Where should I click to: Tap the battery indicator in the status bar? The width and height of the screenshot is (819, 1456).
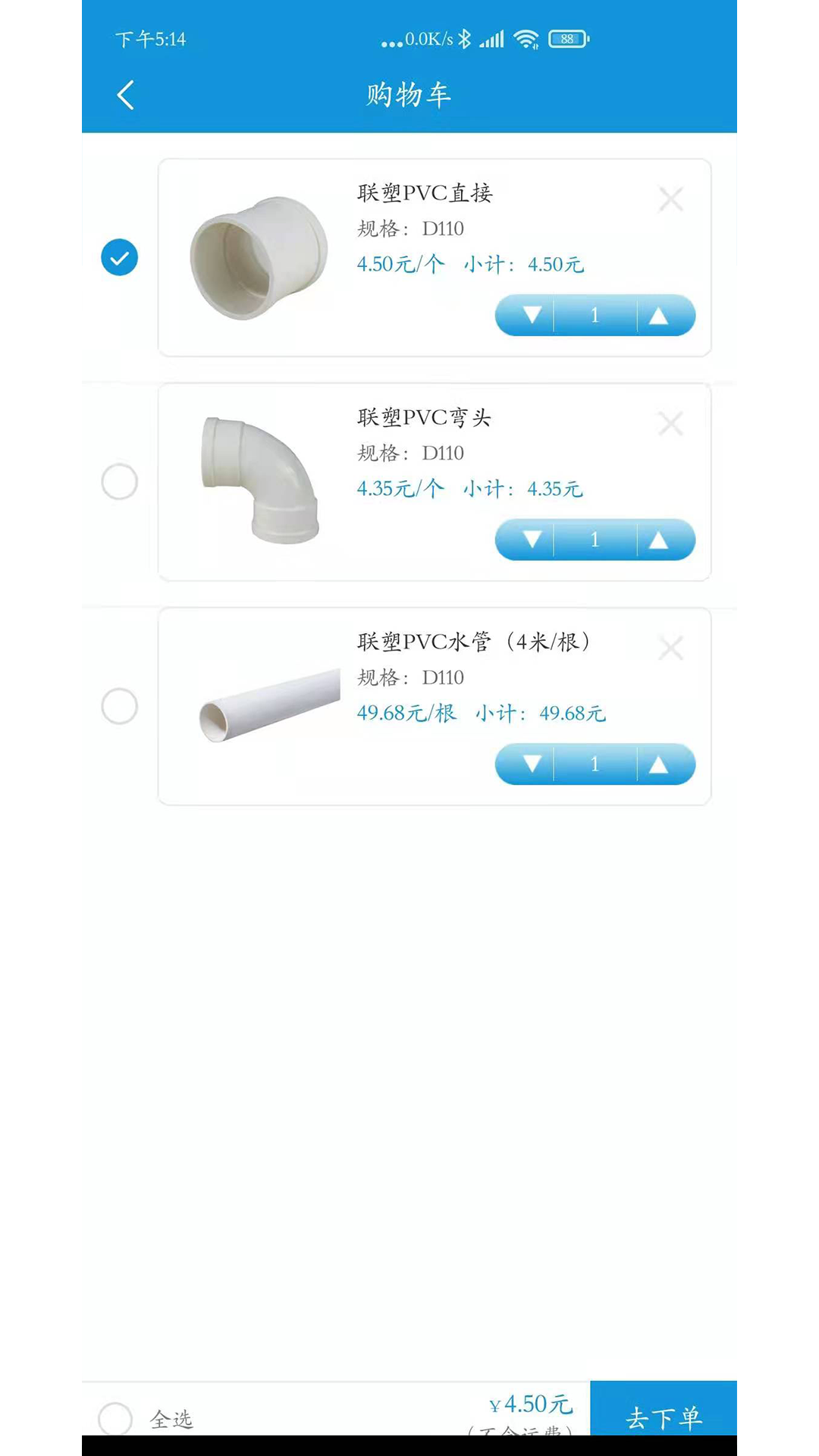click(566, 38)
